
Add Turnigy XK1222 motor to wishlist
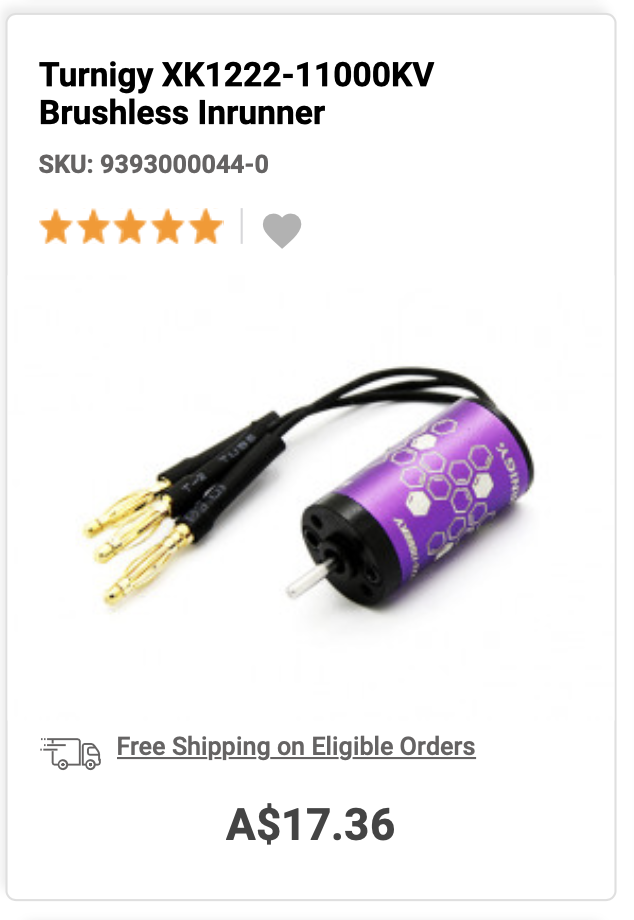coord(282,230)
